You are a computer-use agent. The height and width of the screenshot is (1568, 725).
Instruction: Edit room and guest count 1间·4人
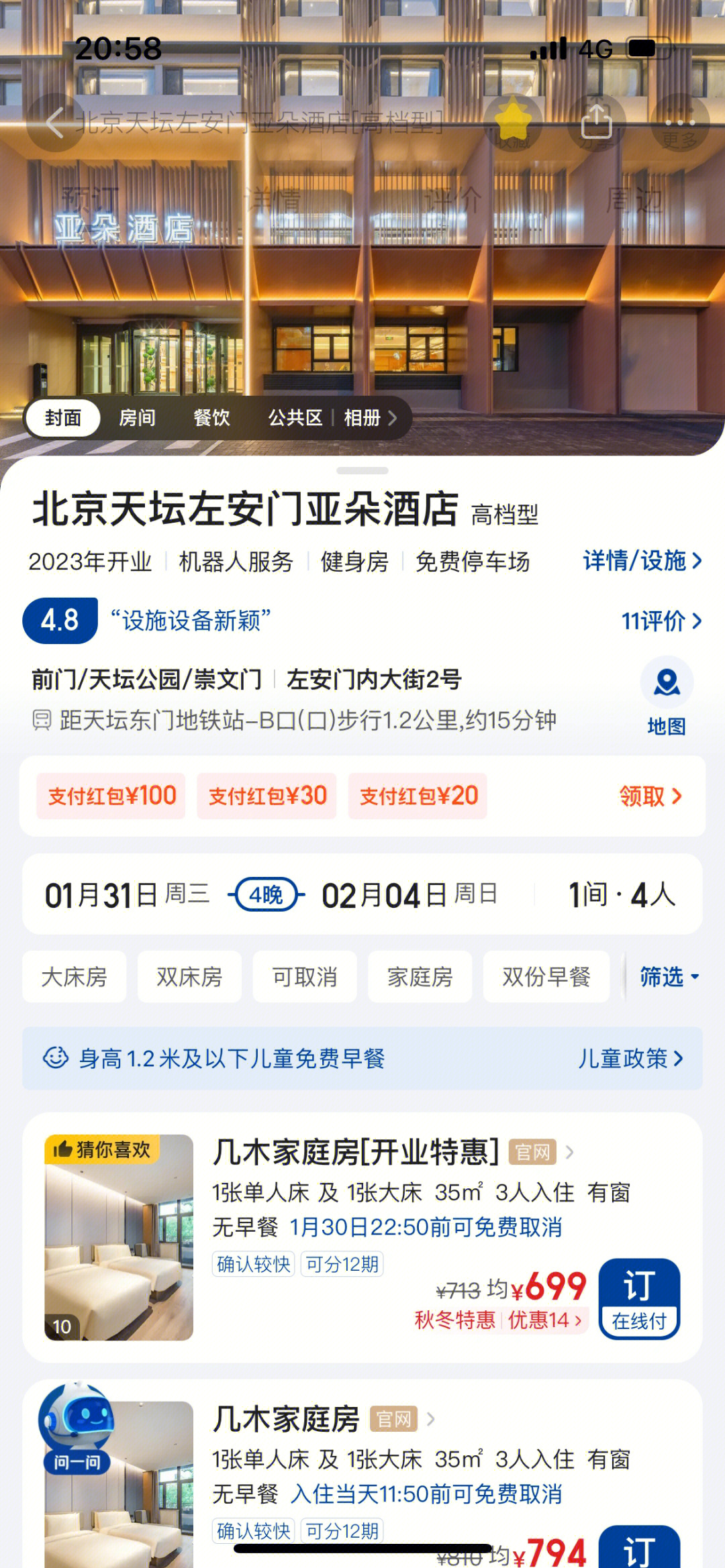(x=621, y=895)
